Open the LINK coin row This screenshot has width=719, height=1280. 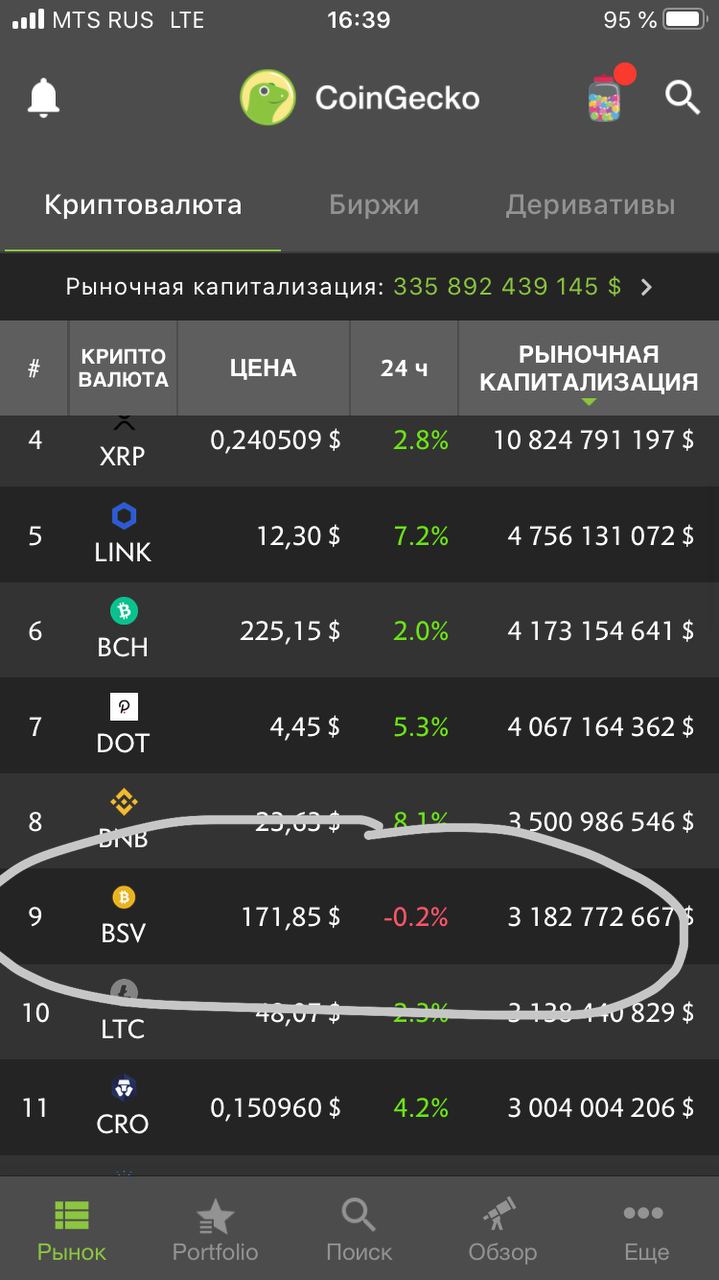coord(360,535)
